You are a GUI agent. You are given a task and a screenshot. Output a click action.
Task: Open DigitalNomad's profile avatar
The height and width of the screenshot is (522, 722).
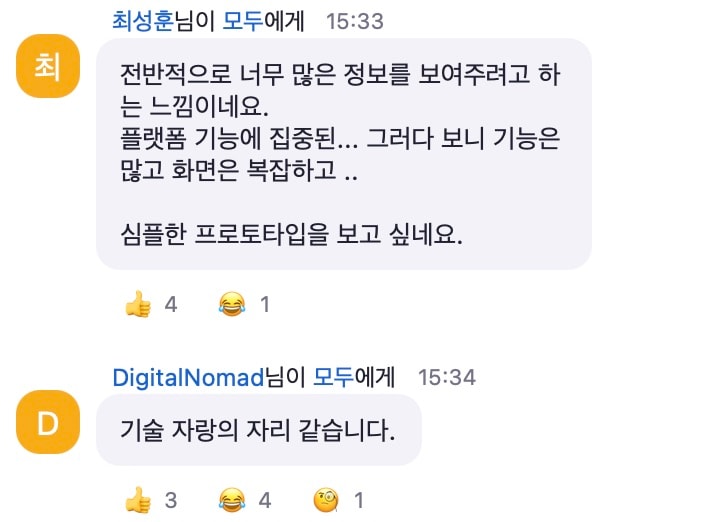[x=47, y=422]
